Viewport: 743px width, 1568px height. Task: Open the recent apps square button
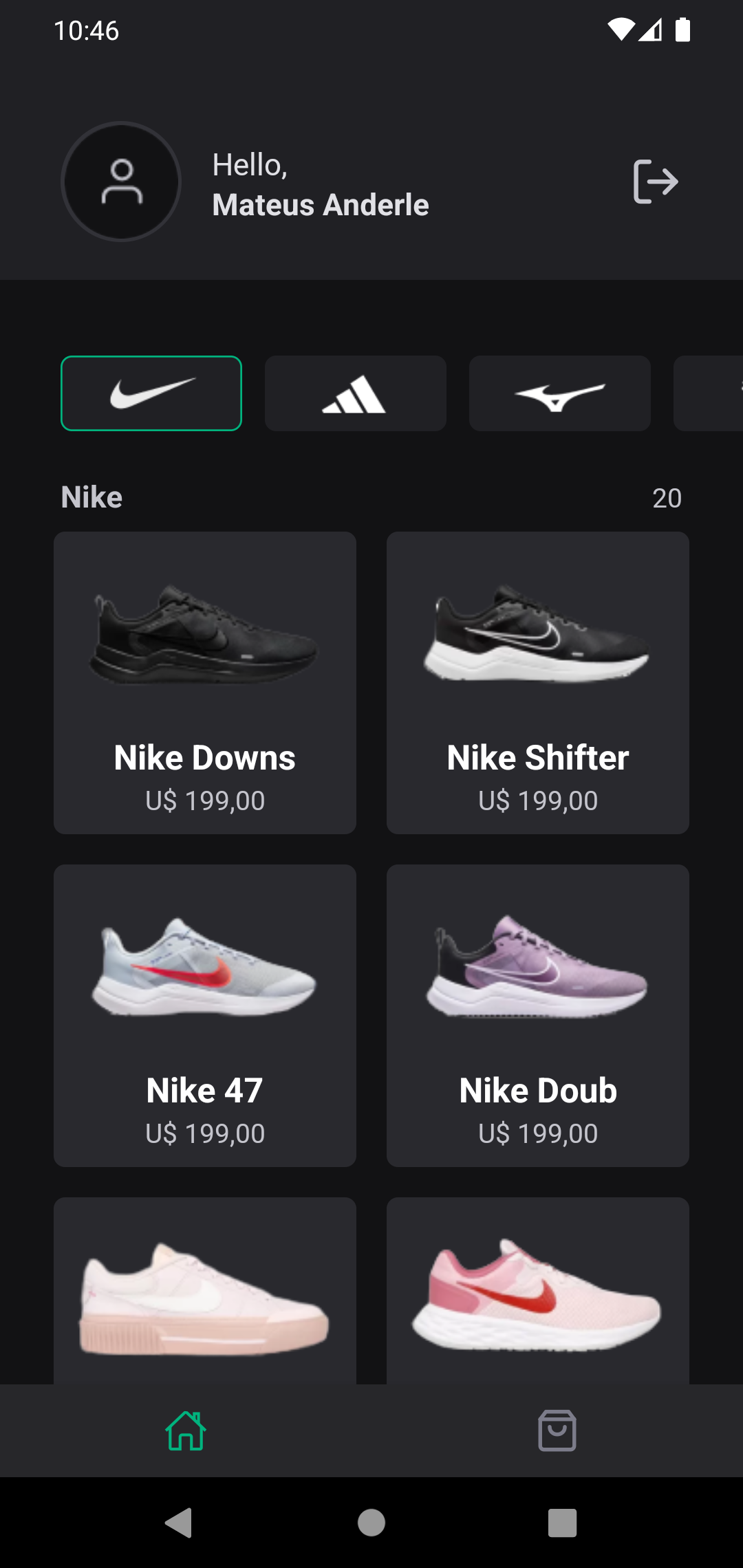pyautogui.click(x=562, y=1523)
